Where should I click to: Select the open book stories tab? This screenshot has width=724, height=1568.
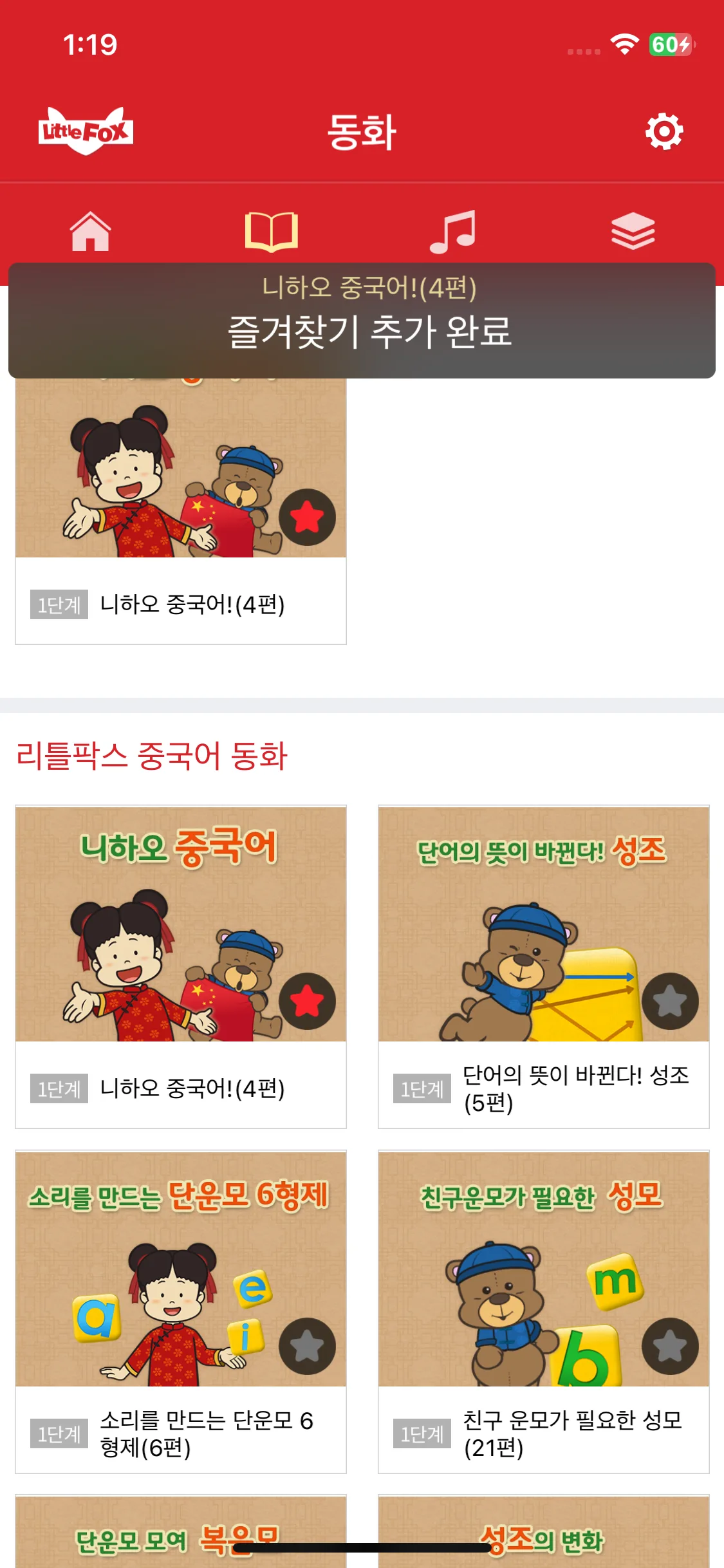click(271, 231)
